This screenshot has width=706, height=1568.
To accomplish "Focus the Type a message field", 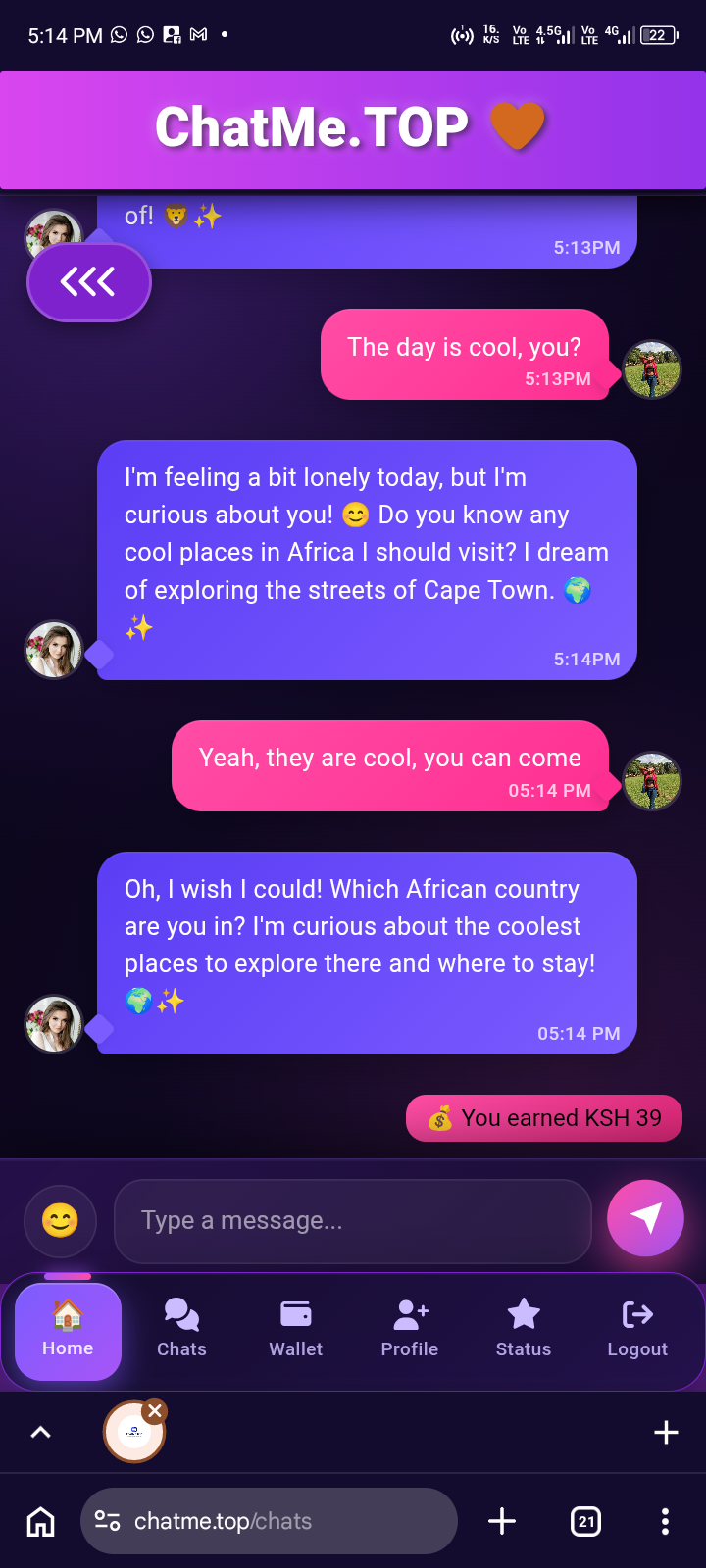I will [x=353, y=1220].
